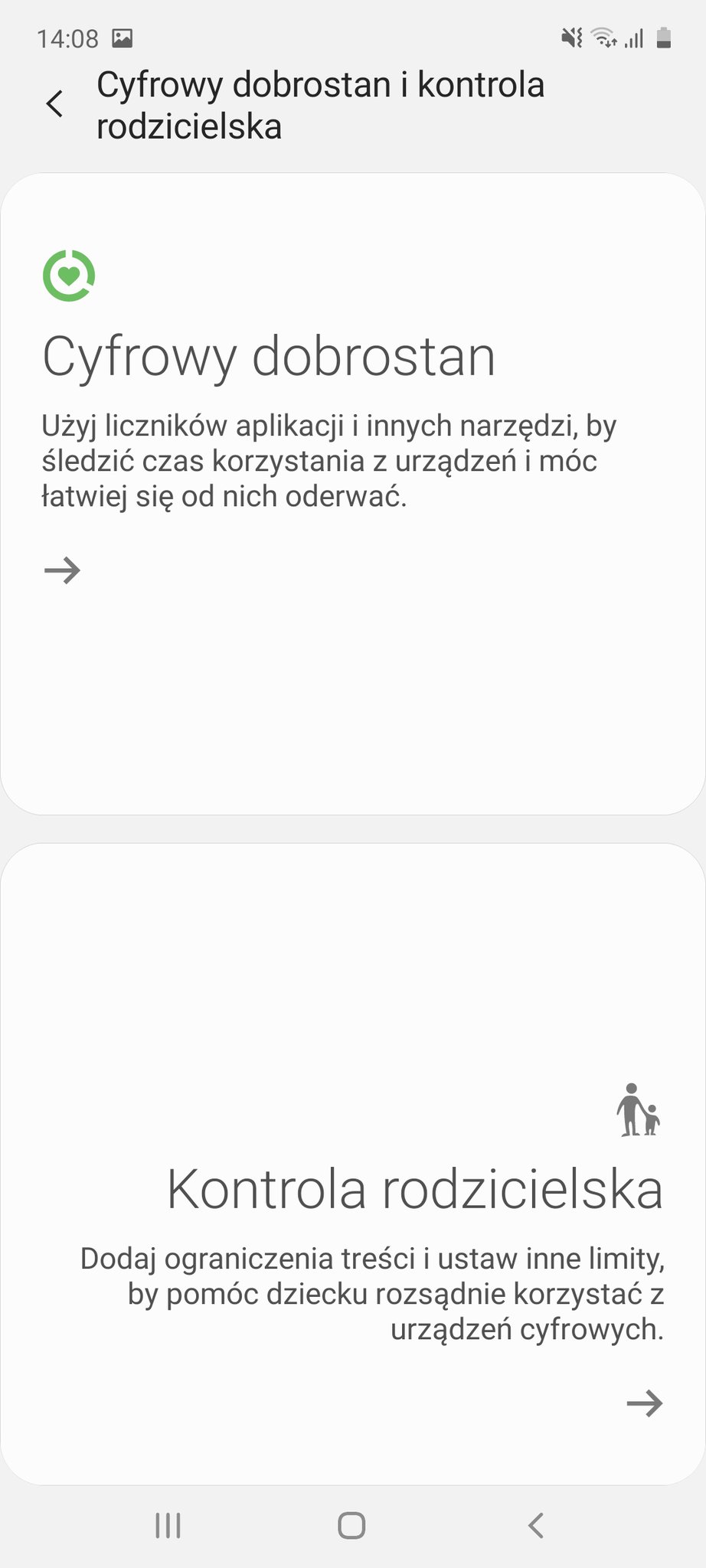Viewport: 706px width, 1568px height.
Task: Open the Cyfrowy dobrostan card
Action: pyautogui.click(x=352, y=493)
